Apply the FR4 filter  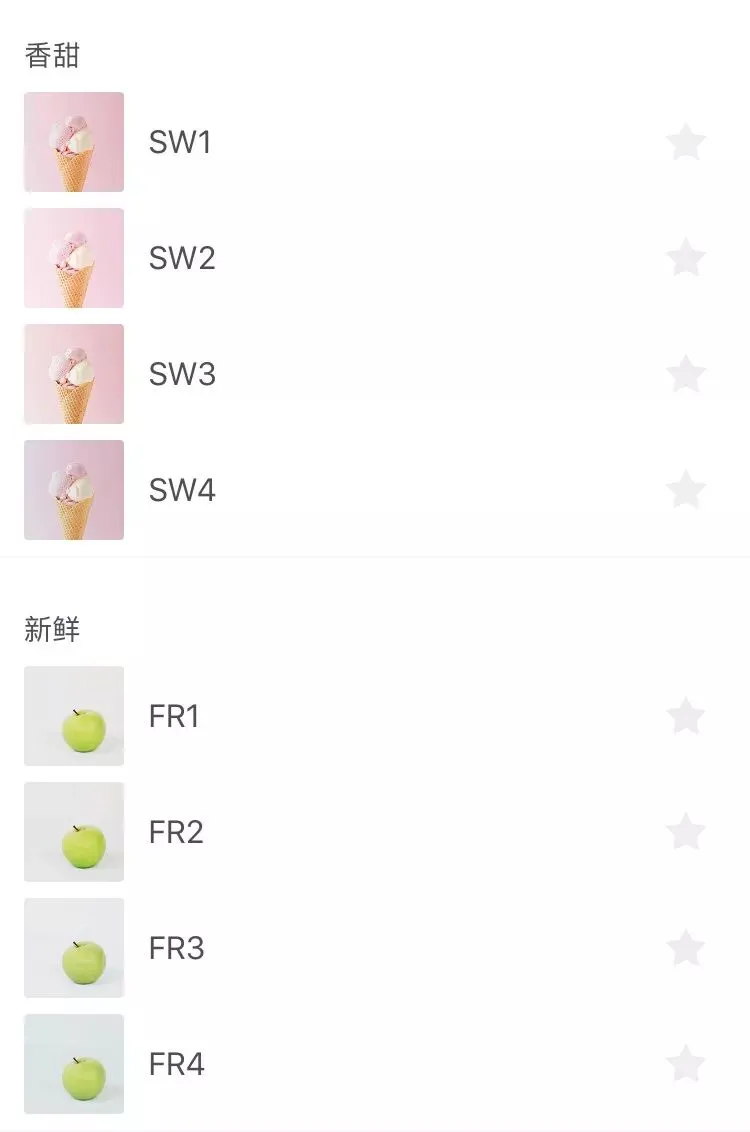coord(176,1064)
